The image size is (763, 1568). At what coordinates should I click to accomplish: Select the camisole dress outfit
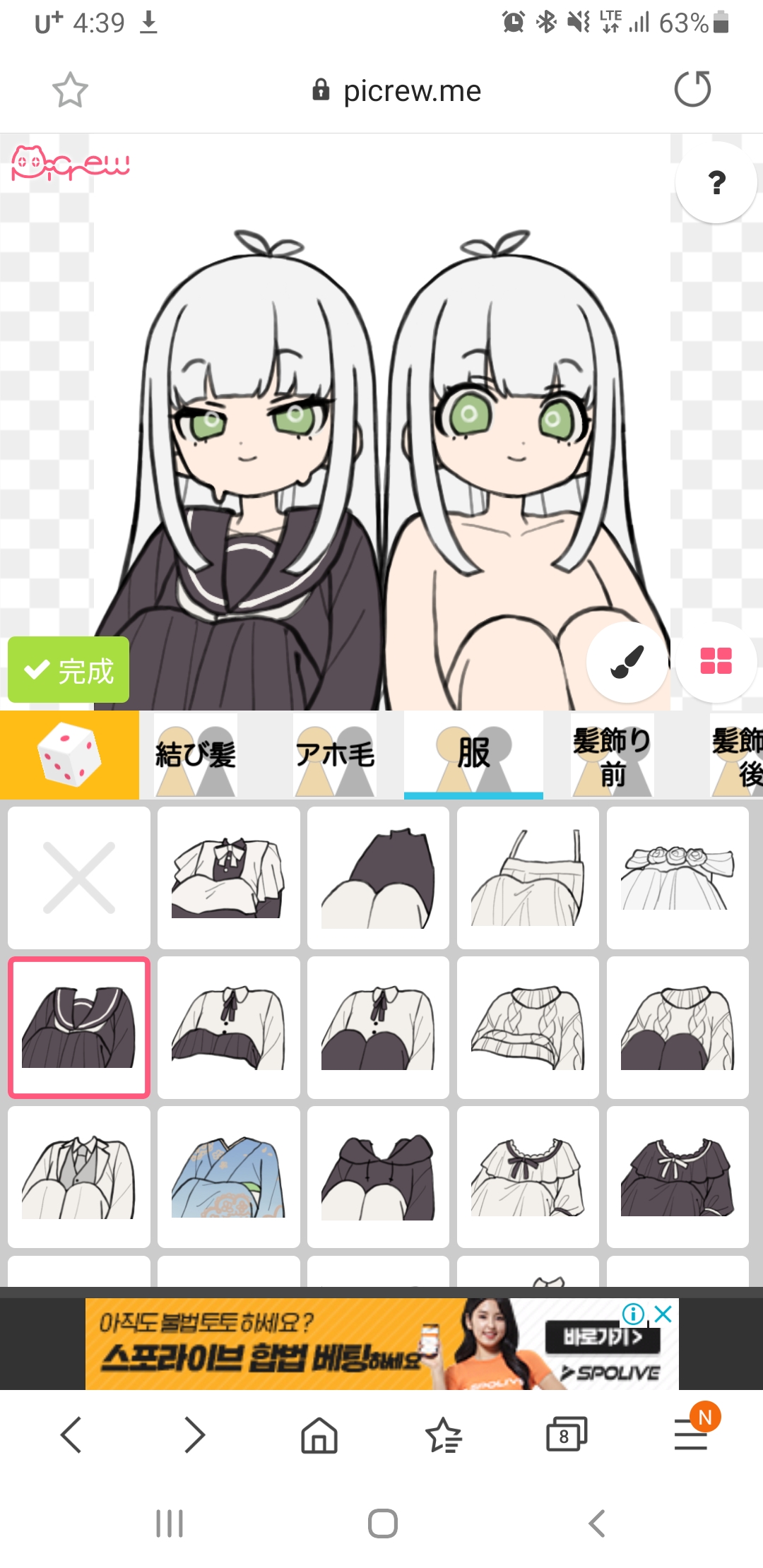pyautogui.click(x=528, y=878)
